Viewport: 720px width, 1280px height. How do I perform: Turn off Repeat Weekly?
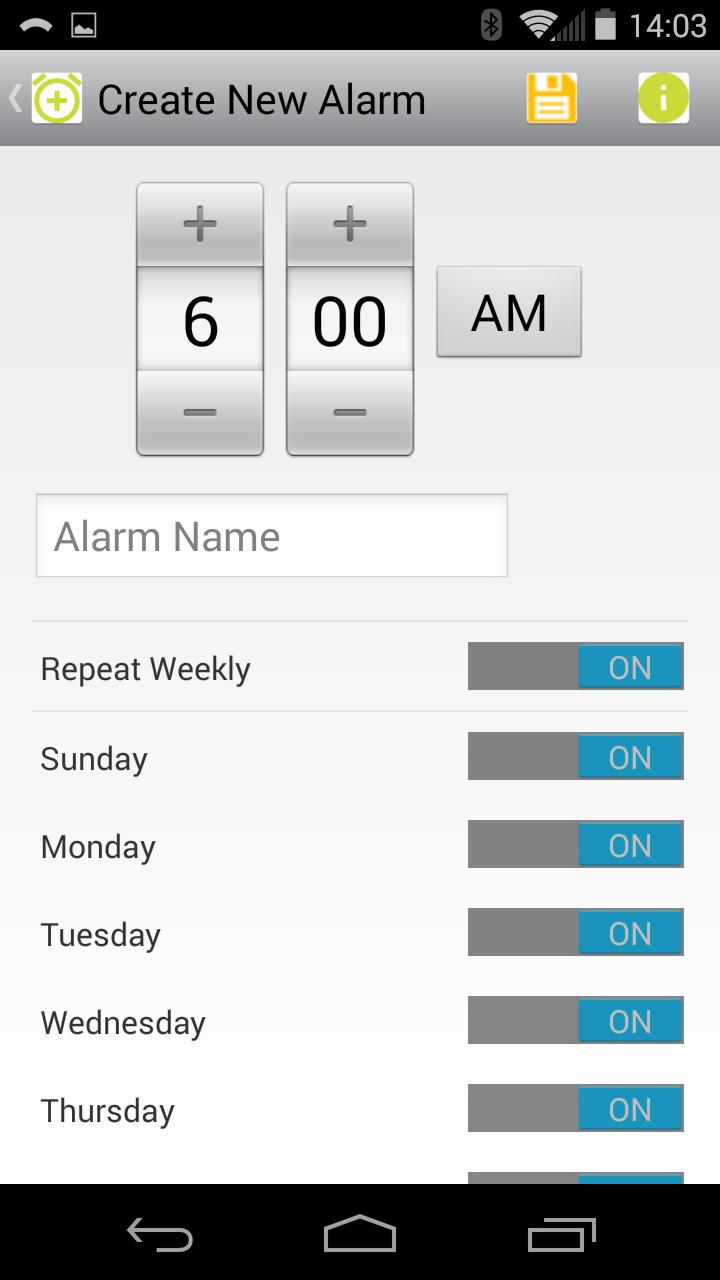coord(576,668)
